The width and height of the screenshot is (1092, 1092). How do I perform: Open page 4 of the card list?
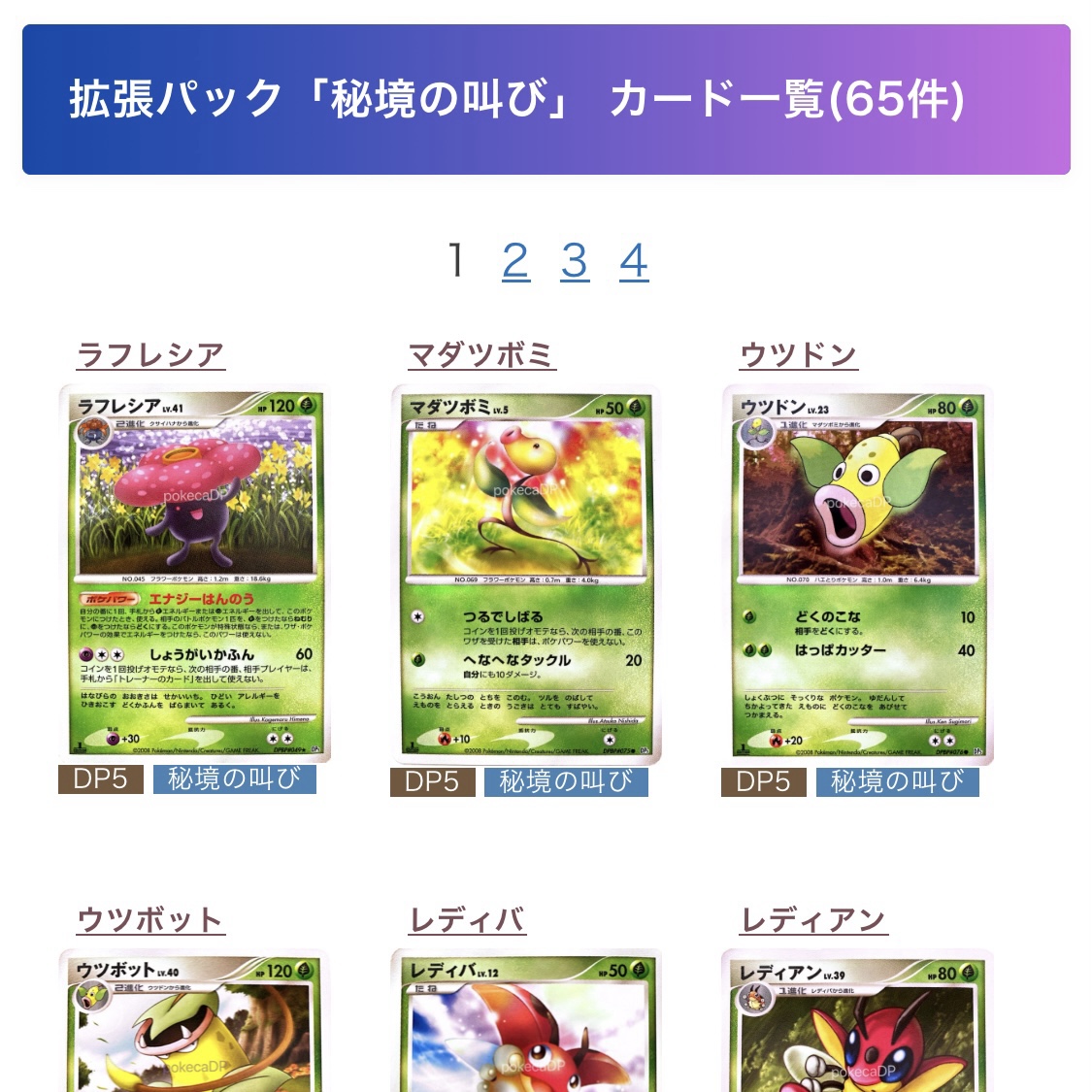click(634, 260)
